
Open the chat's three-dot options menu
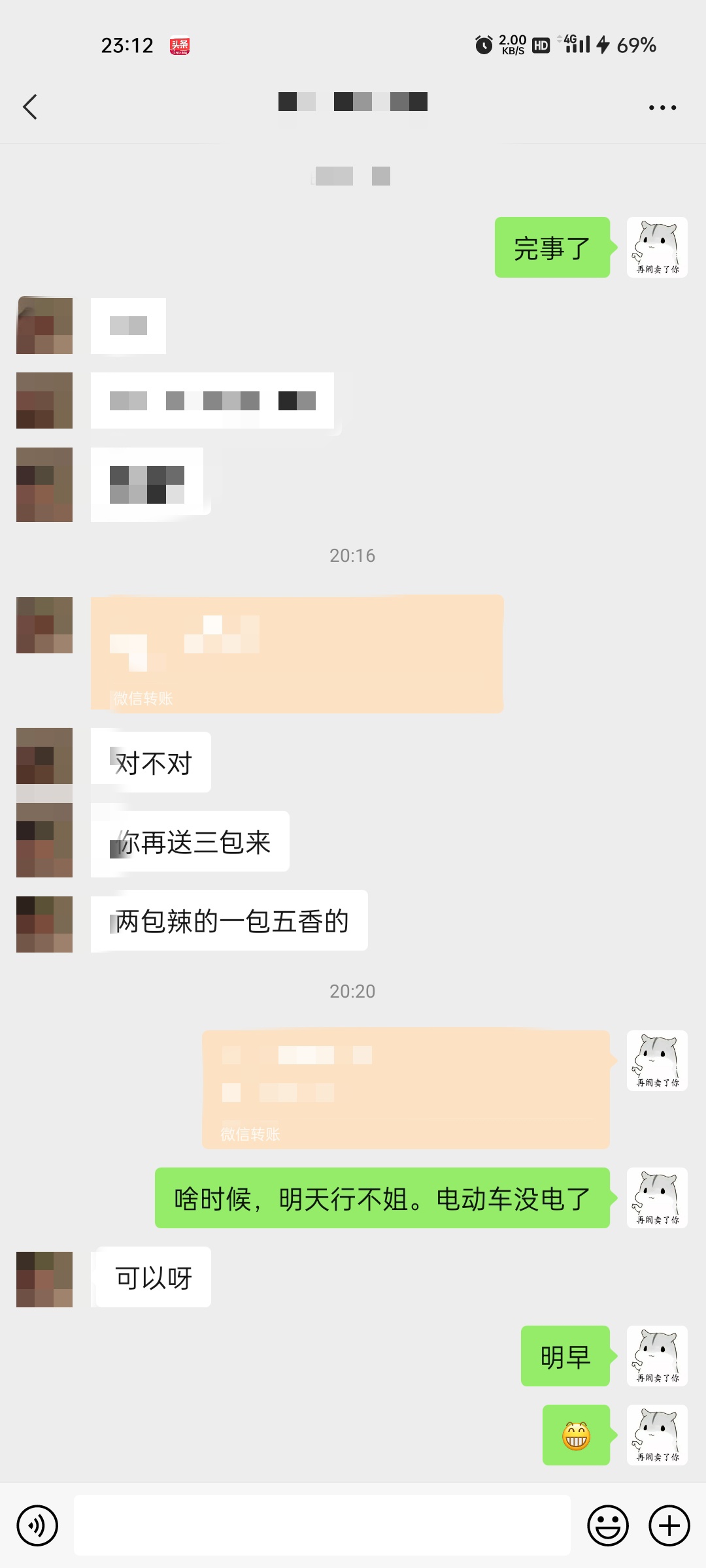coord(662,107)
